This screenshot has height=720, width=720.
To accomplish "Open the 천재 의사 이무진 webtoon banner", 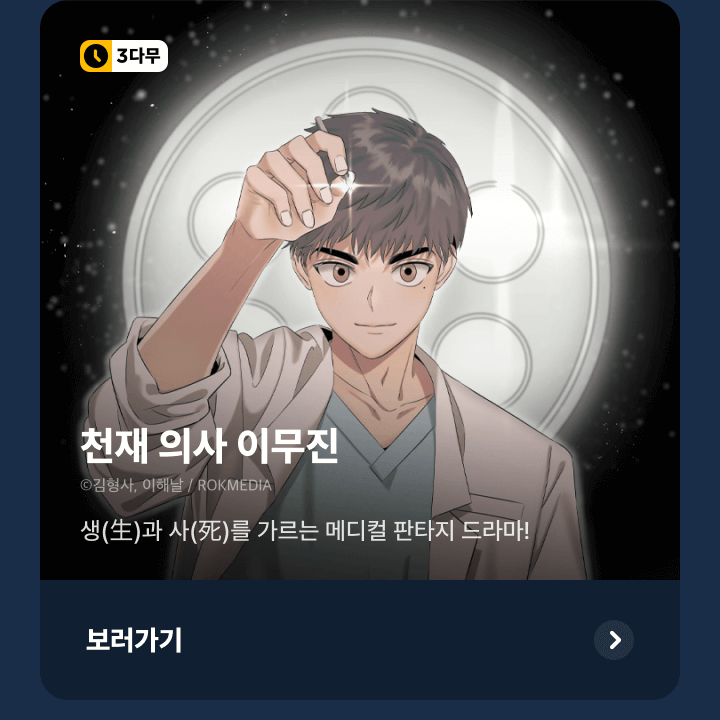I will click(360, 300).
